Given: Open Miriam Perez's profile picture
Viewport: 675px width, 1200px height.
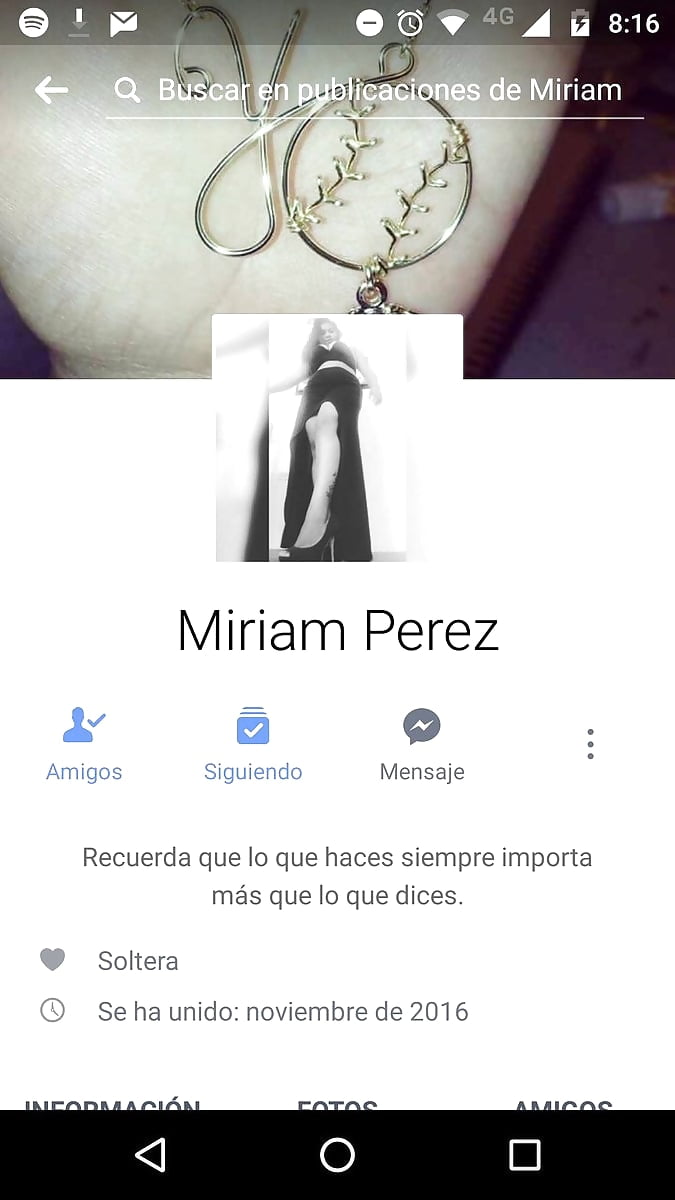Looking at the screenshot, I should point(337,438).
